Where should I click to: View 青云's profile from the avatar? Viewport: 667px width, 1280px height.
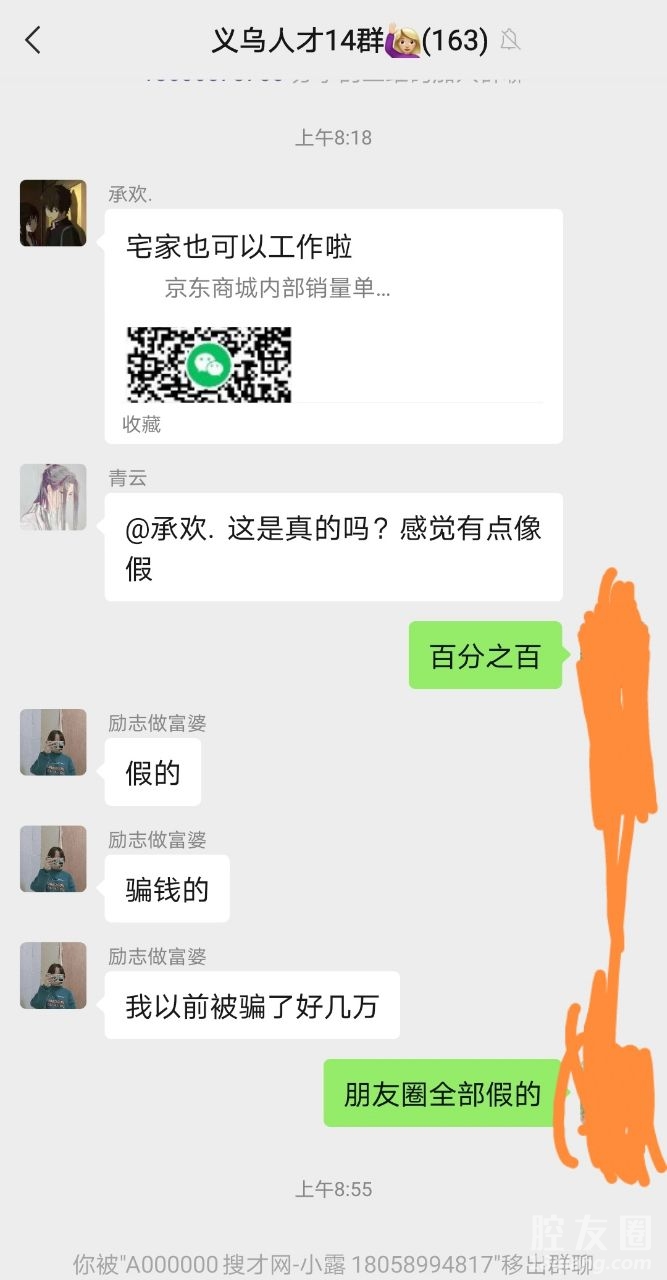pos(53,496)
